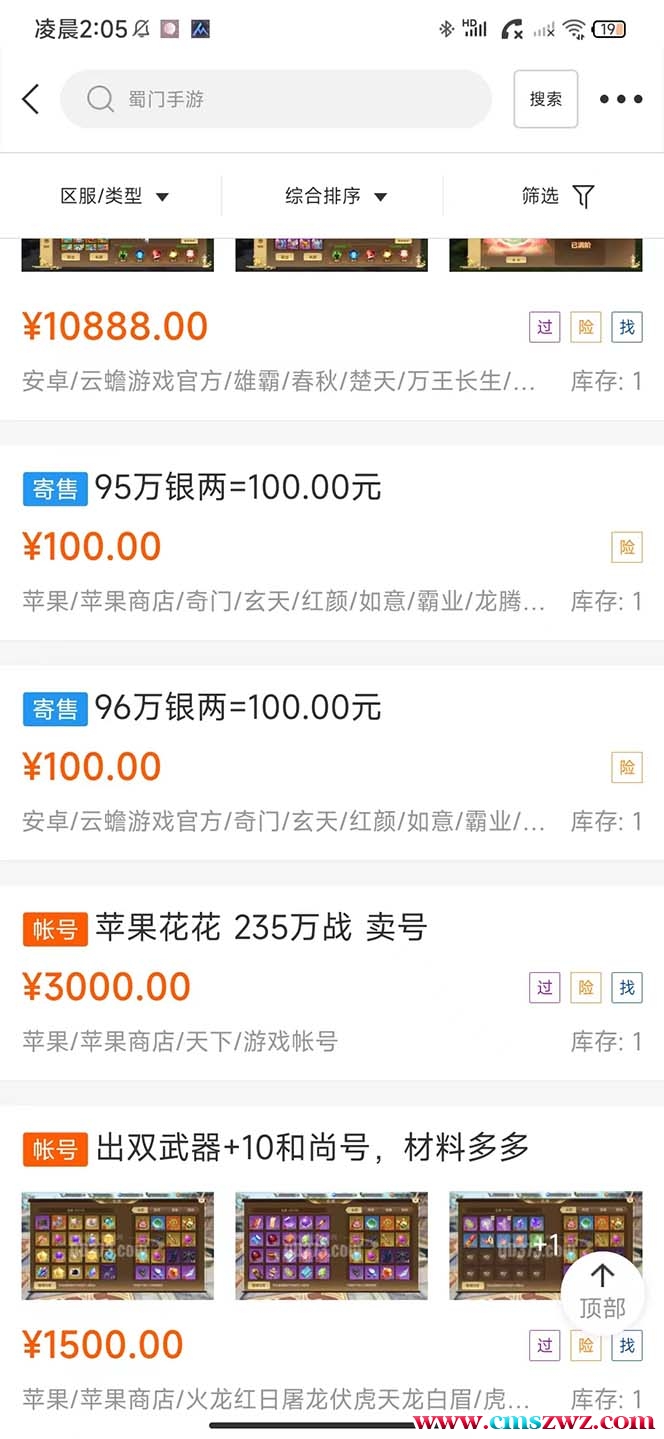Expand the 区服/类型 dropdown
Image resolution: width=664 pixels, height=1439 pixels.
[x=115, y=196]
